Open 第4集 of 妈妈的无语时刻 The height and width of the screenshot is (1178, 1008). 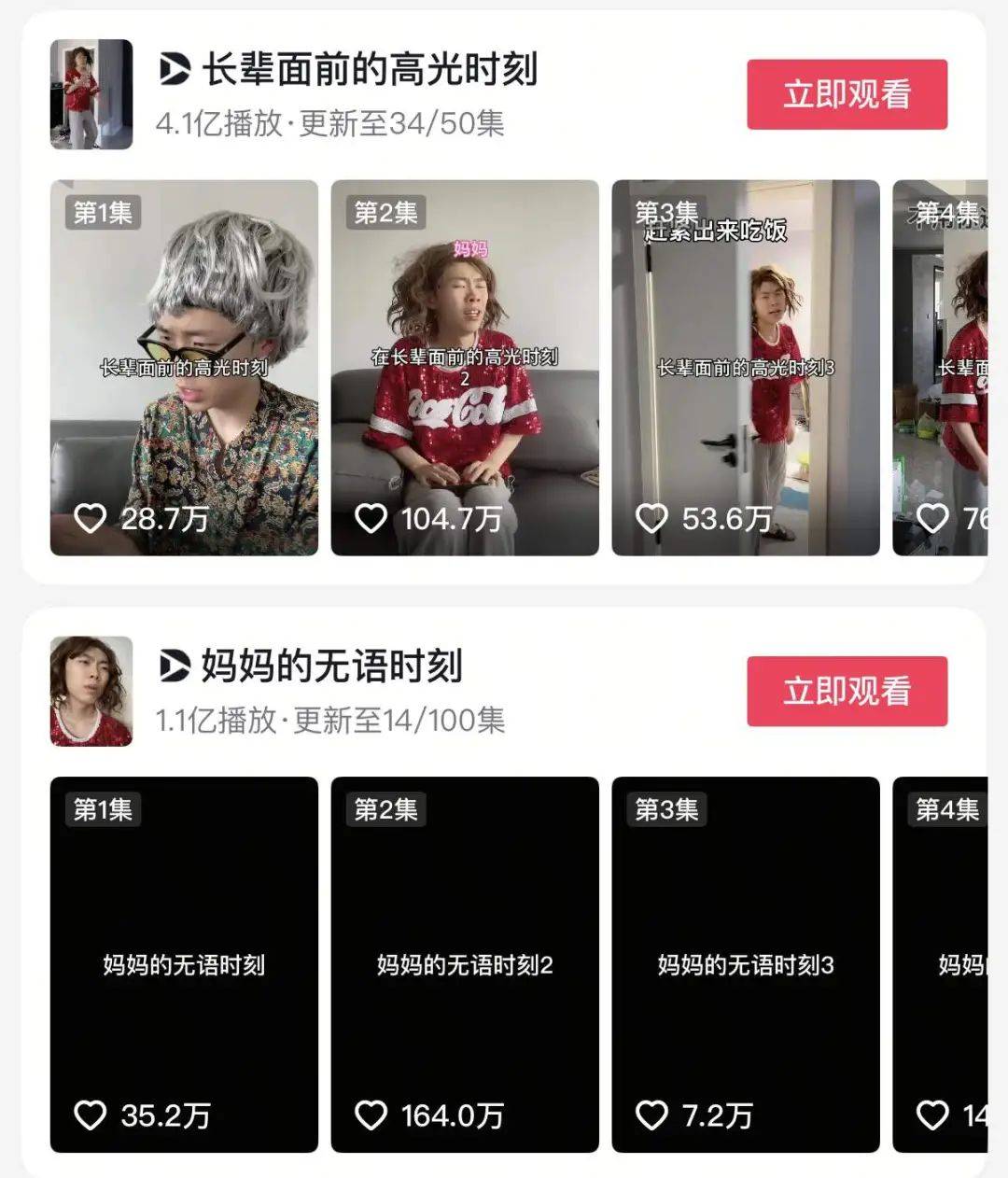(941, 964)
